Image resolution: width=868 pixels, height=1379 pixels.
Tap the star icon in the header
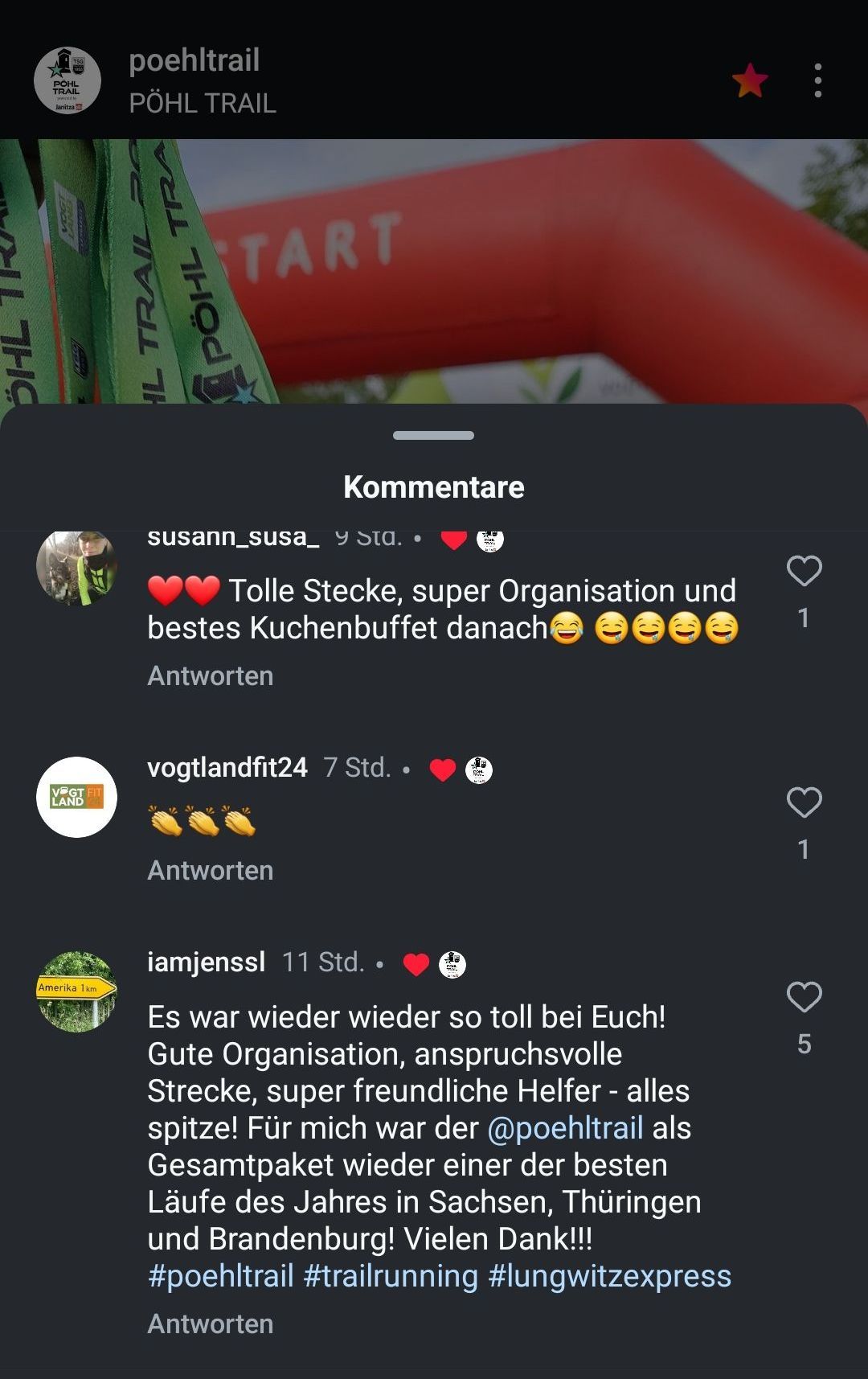(x=750, y=80)
